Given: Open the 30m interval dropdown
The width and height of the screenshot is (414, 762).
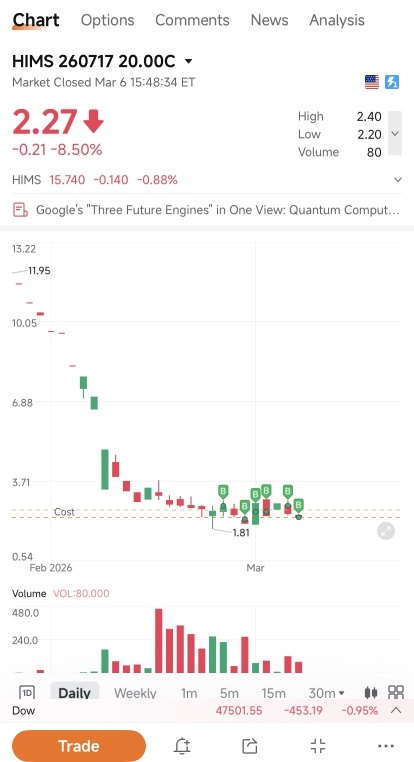Looking at the screenshot, I should click(327, 693).
